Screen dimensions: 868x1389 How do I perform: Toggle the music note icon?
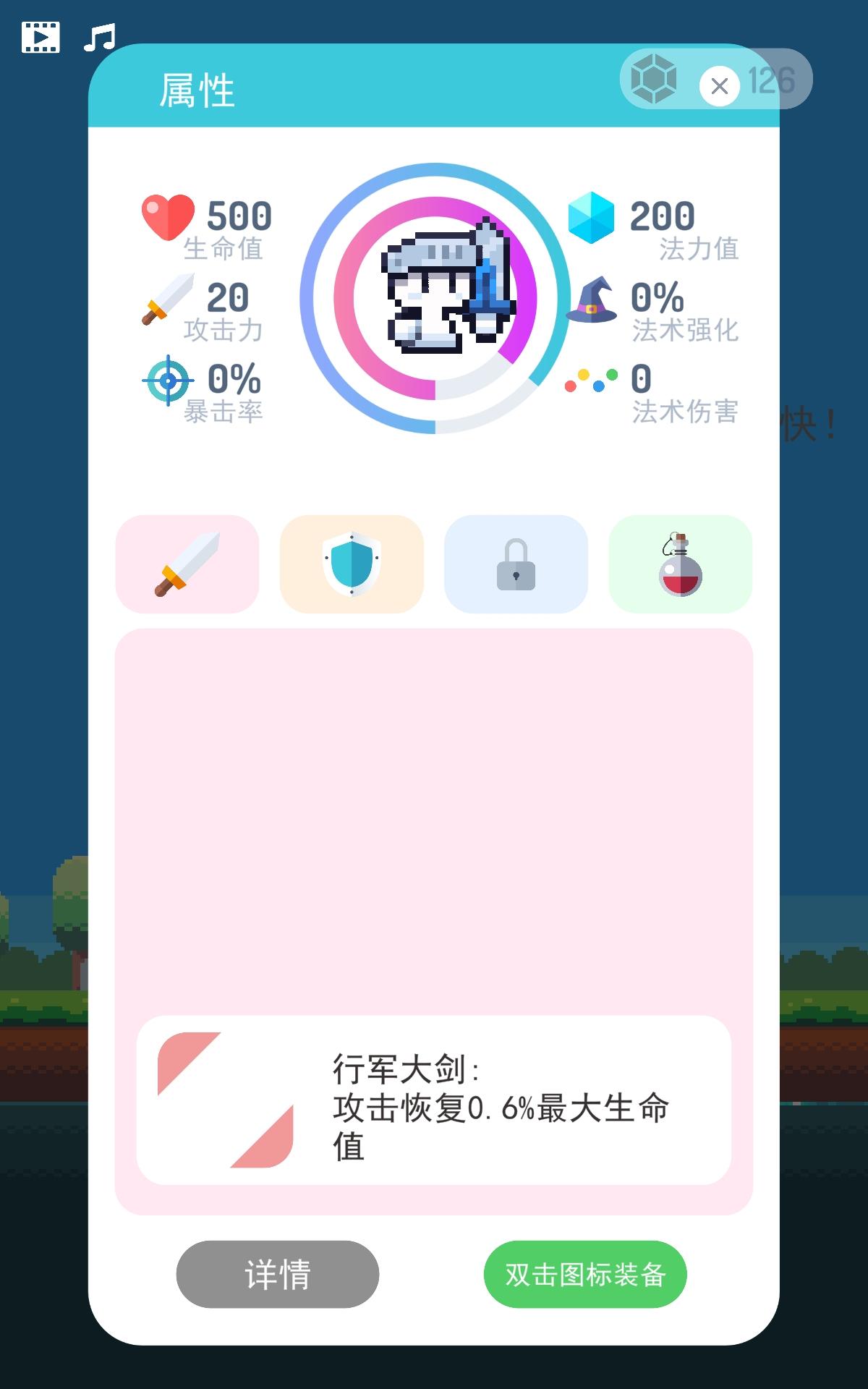click(99, 38)
